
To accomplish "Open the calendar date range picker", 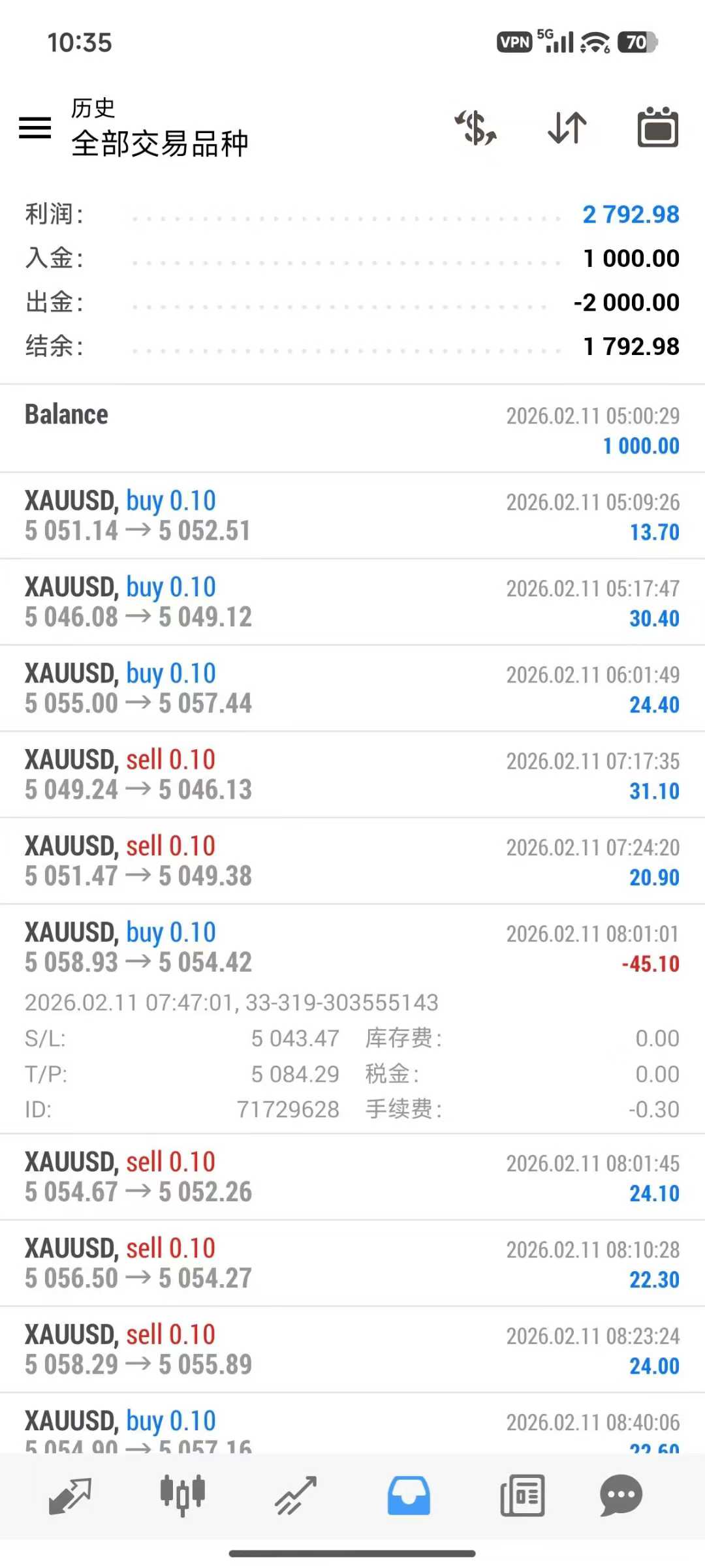I will 657,128.
